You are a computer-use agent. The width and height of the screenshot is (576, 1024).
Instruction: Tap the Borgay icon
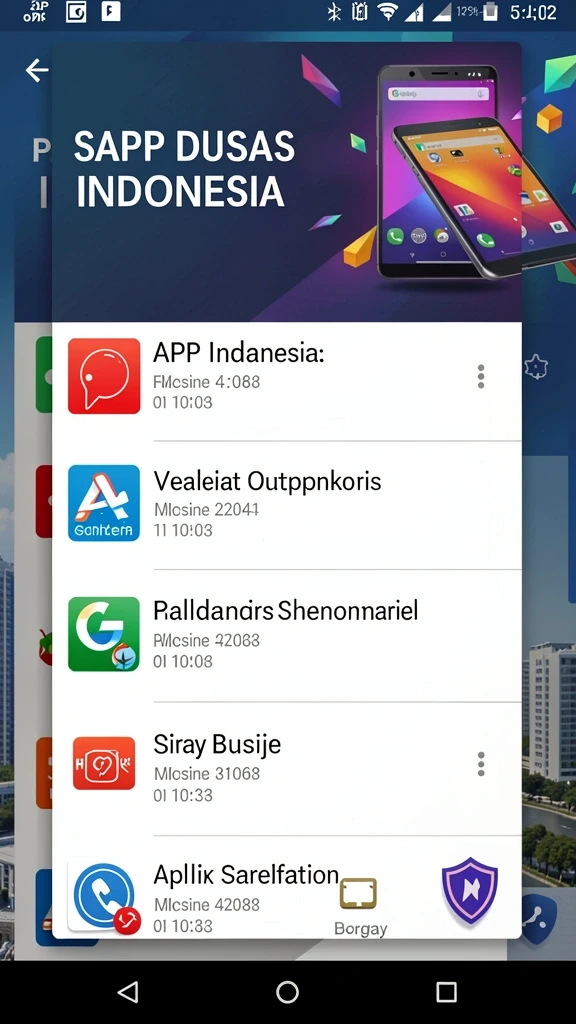tap(359, 906)
